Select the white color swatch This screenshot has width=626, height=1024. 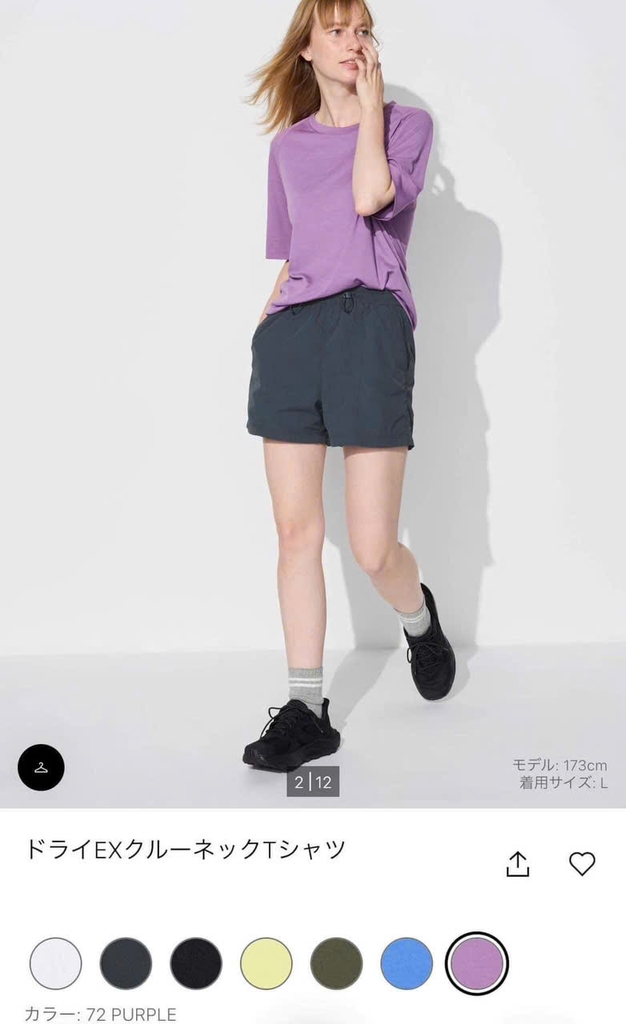point(55,963)
